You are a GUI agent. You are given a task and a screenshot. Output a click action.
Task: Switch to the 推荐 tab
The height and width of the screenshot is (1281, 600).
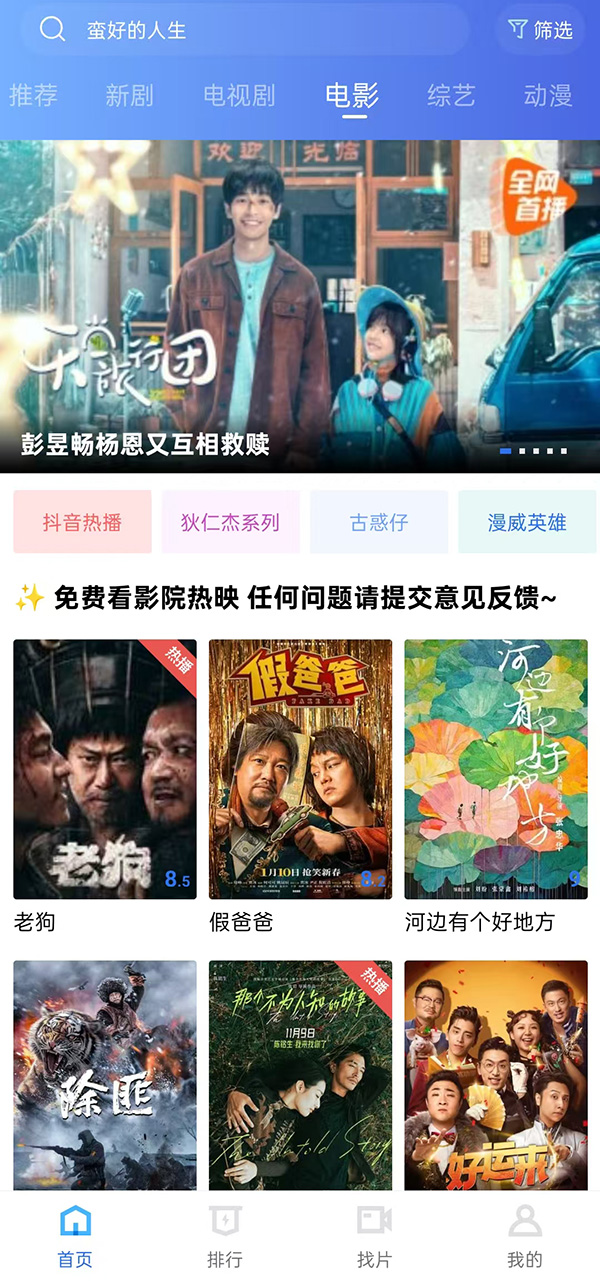click(x=33, y=96)
